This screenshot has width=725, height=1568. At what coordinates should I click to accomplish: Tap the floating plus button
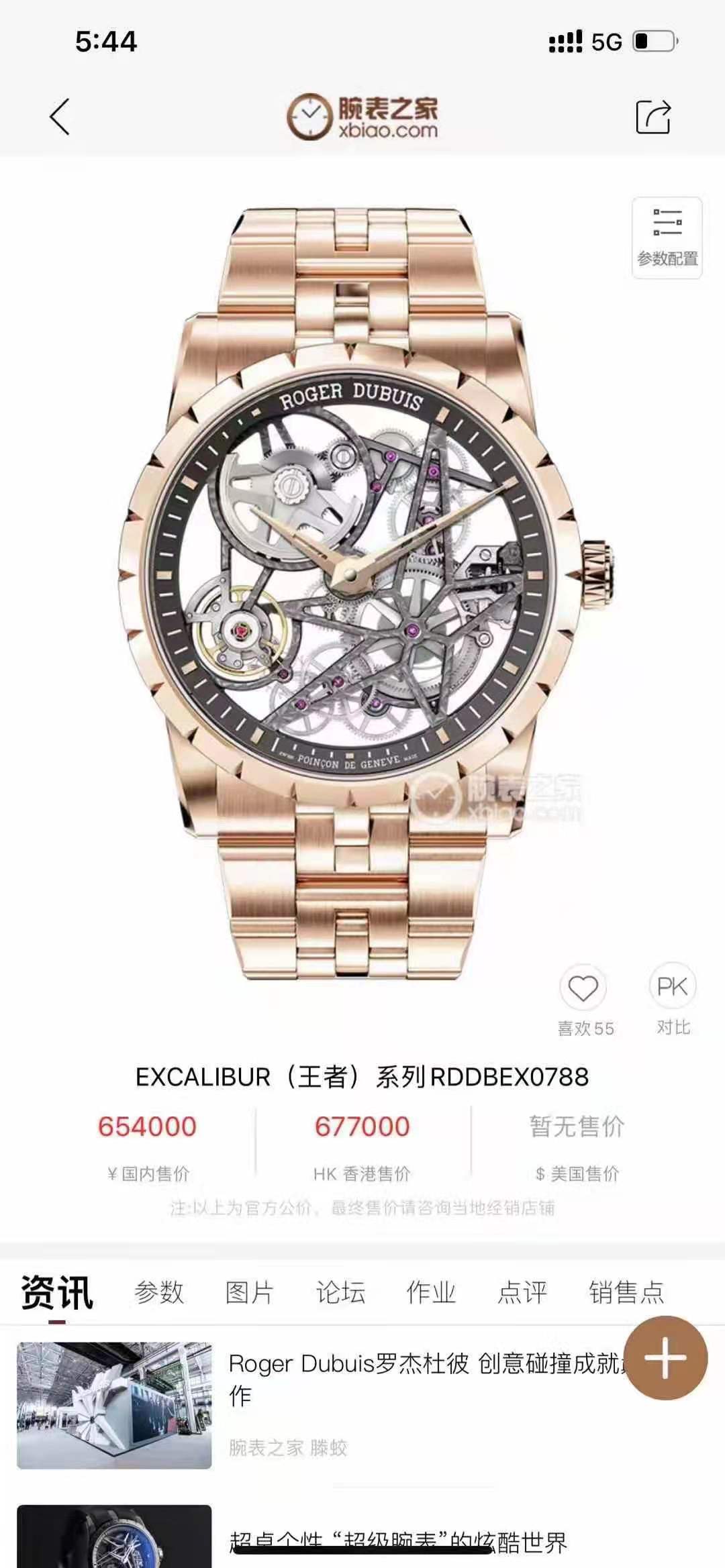click(665, 1358)
